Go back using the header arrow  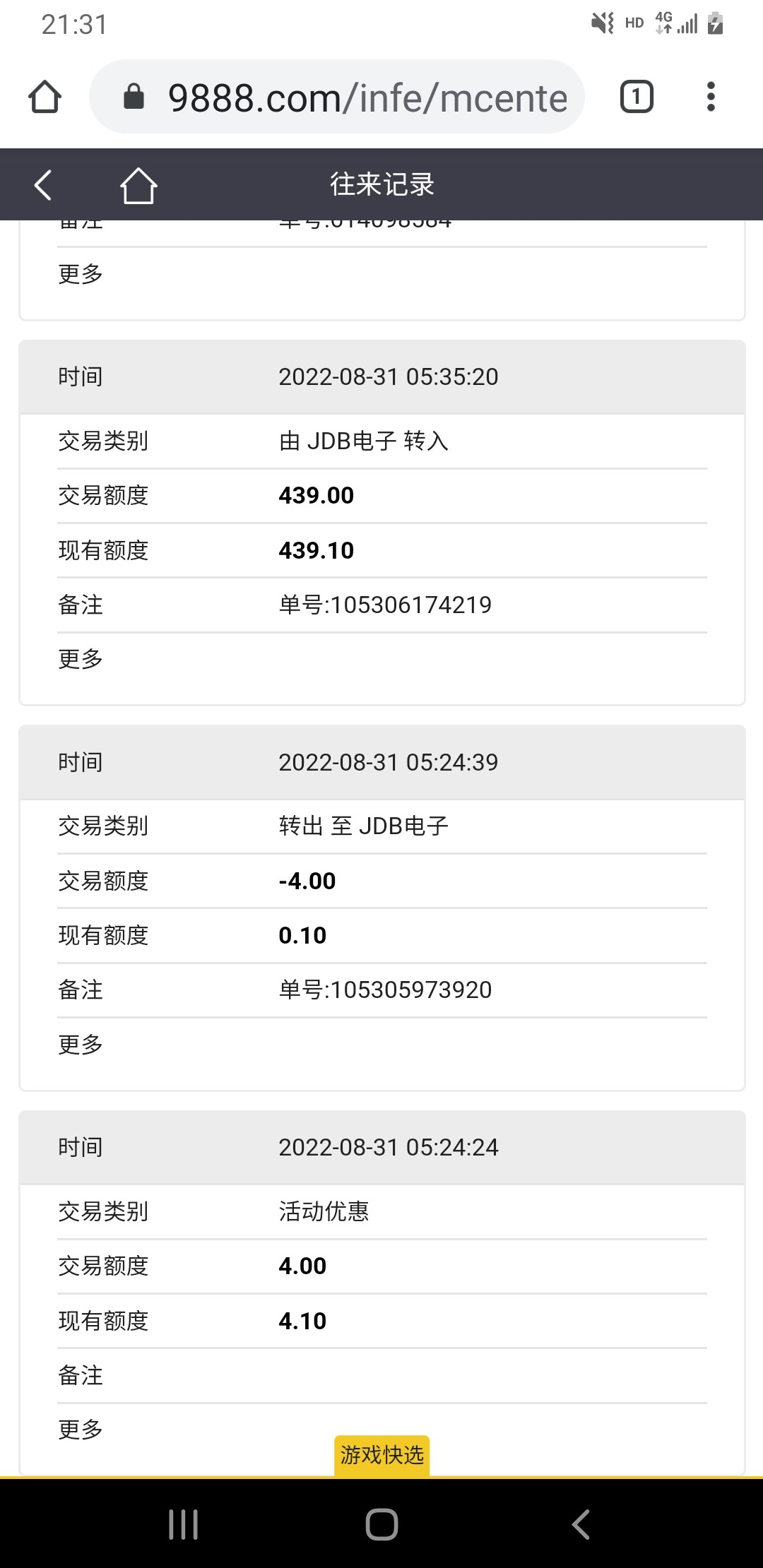(43, 185)
